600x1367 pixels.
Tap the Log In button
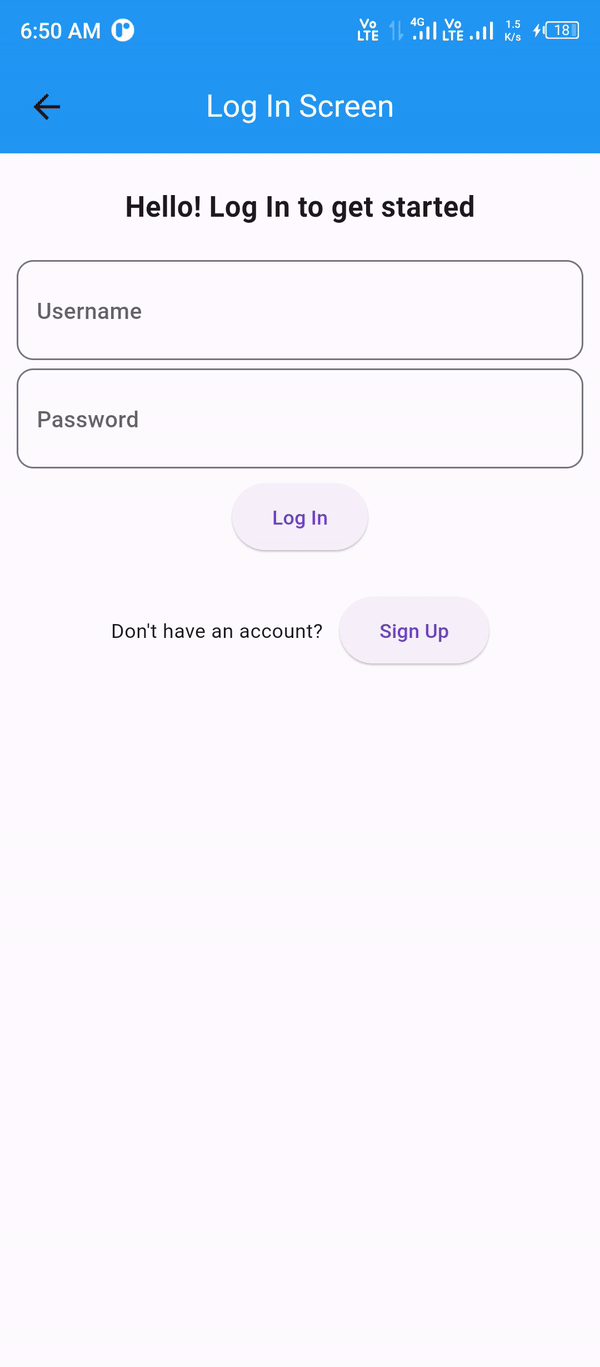tap(300, 518)
